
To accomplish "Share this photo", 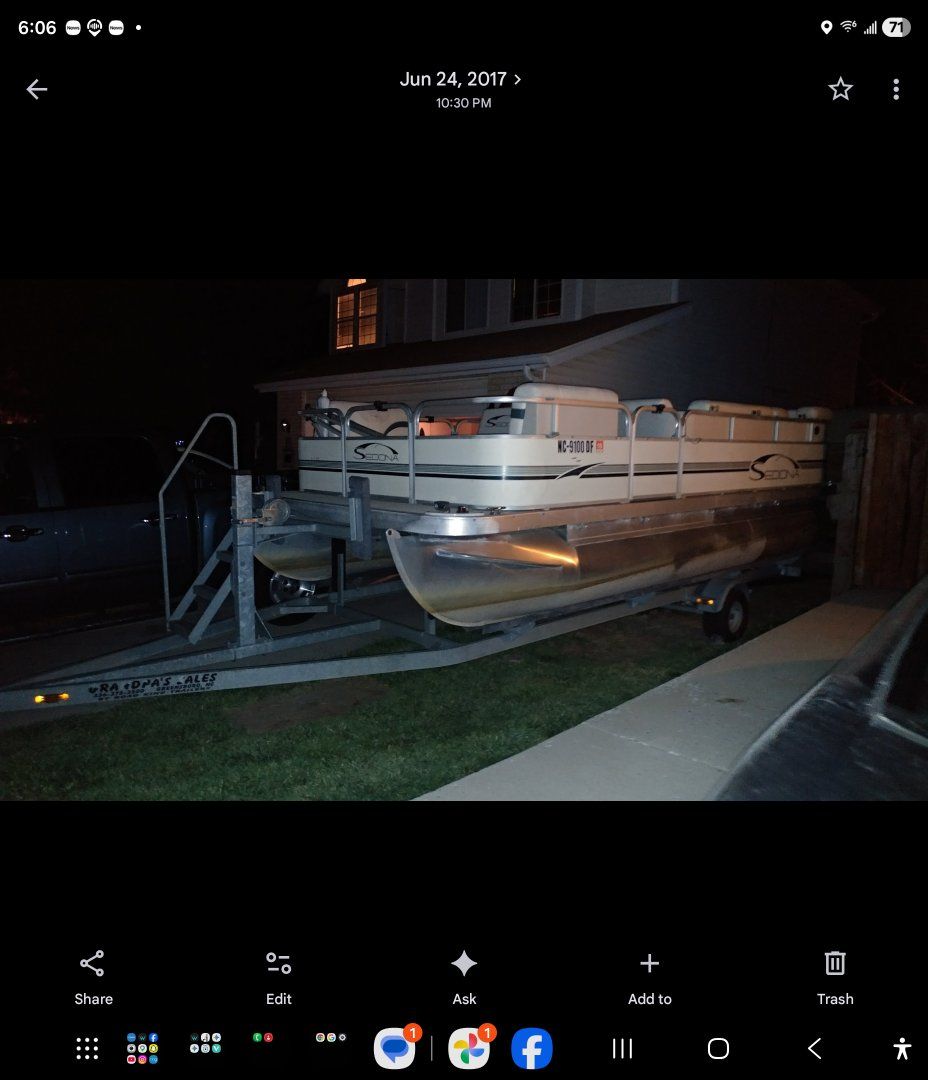I will (93, 977).
